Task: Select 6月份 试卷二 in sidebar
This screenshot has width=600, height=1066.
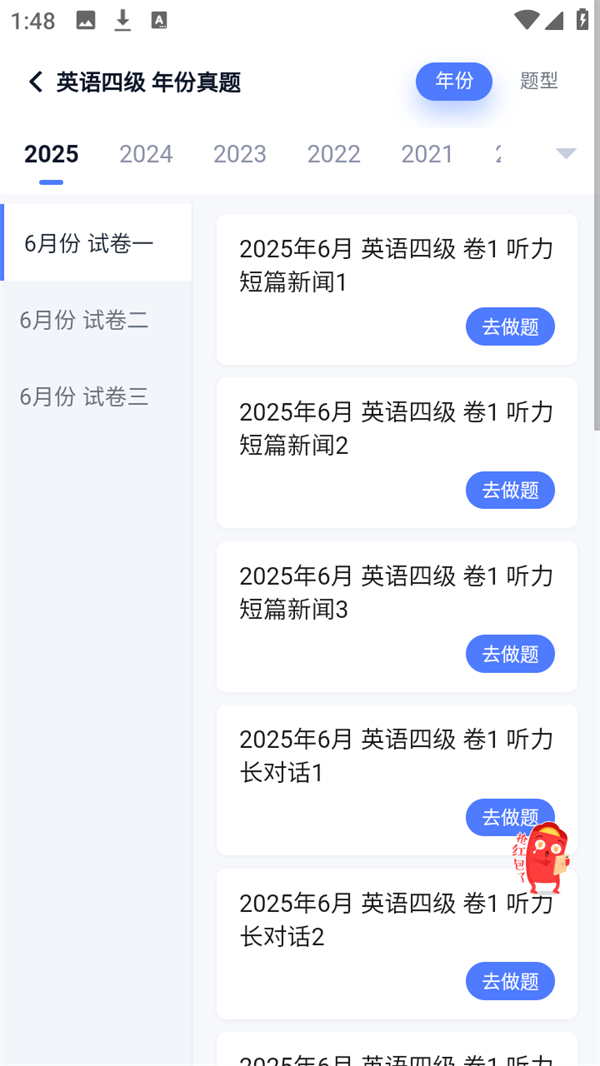Action: (84, 320)
